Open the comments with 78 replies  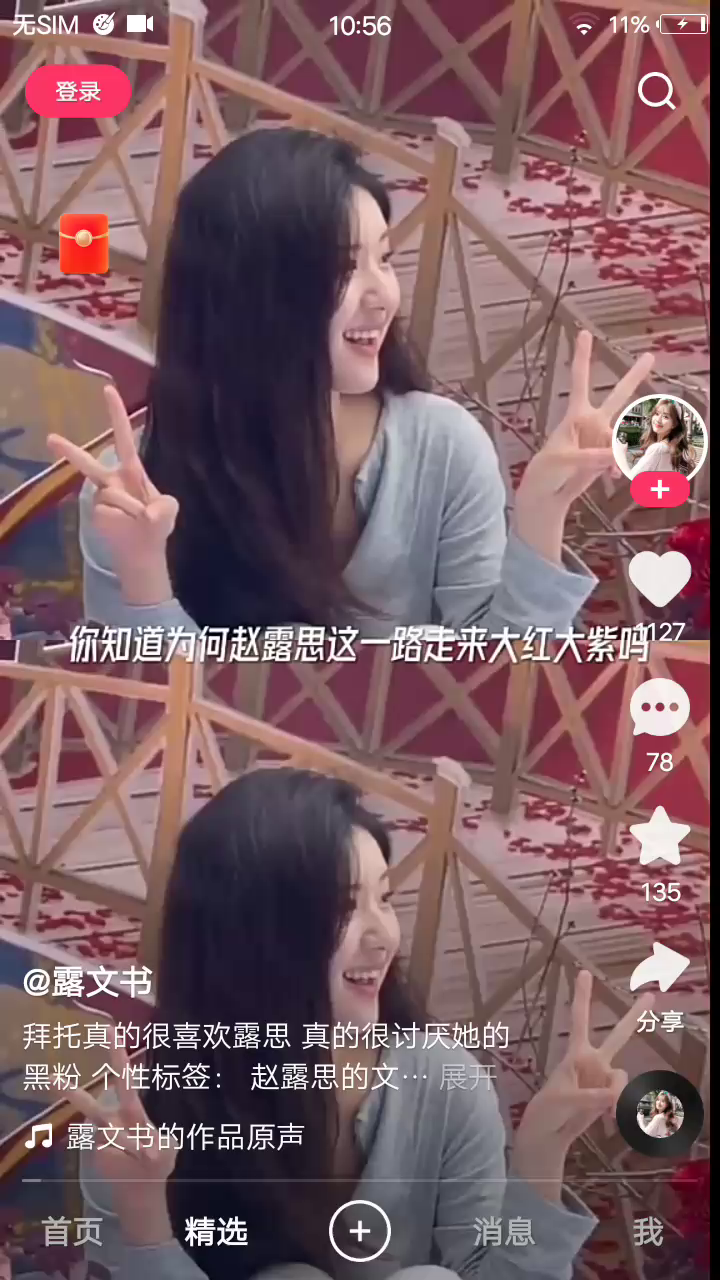(x=659, y=710)
